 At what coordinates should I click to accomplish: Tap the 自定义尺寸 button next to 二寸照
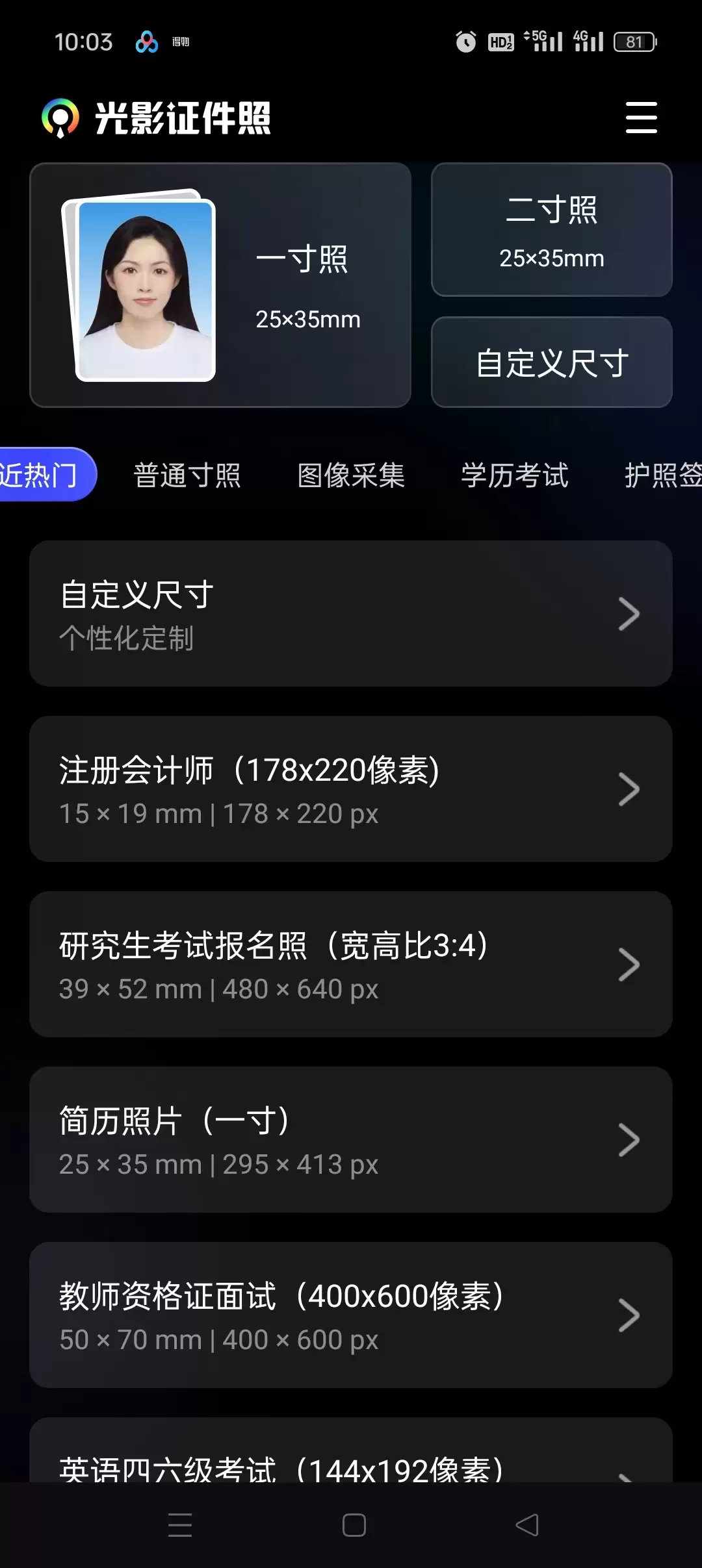[x=551, y=361]
